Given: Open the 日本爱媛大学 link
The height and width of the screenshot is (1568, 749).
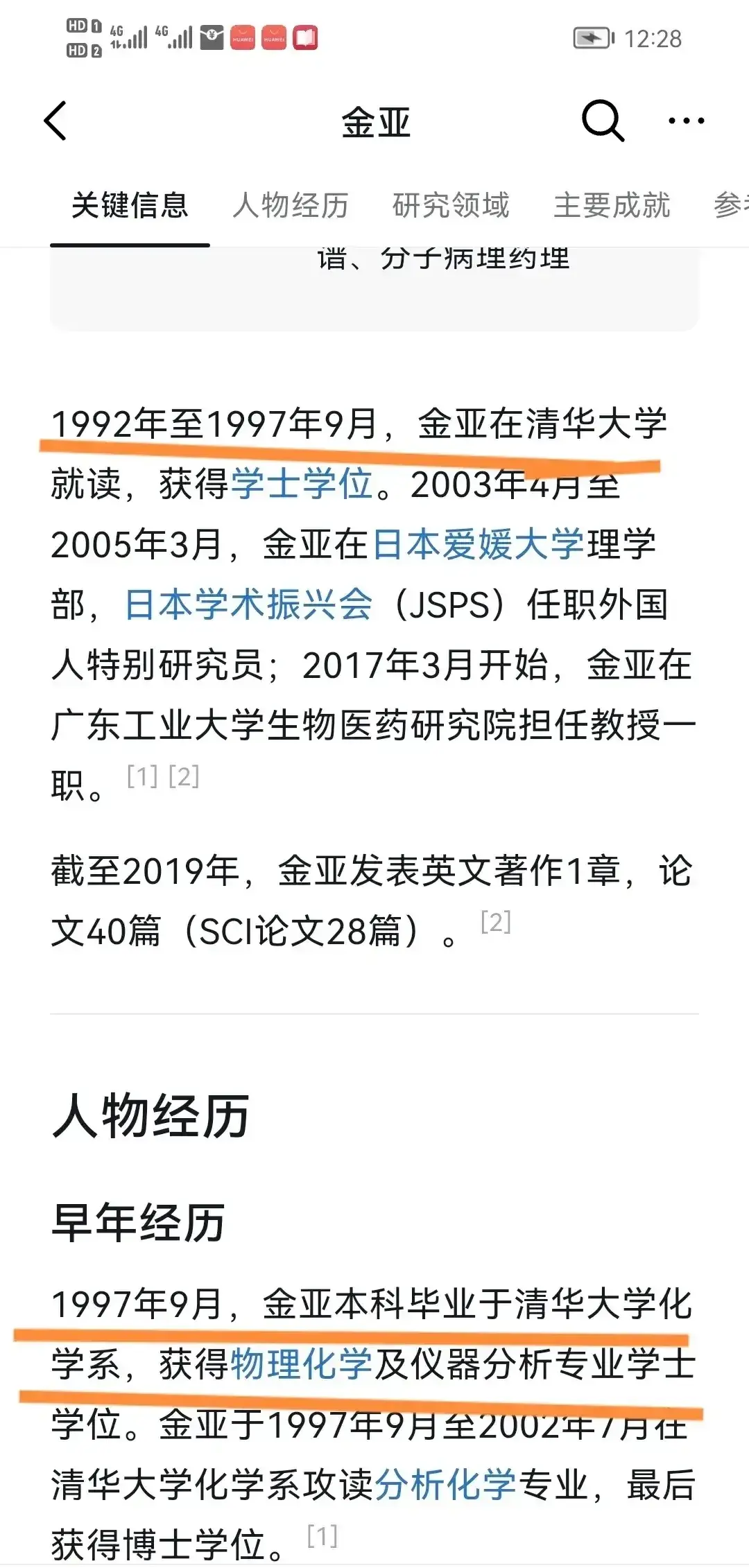Looking at the screenshot, I should [x=479, y=544].
